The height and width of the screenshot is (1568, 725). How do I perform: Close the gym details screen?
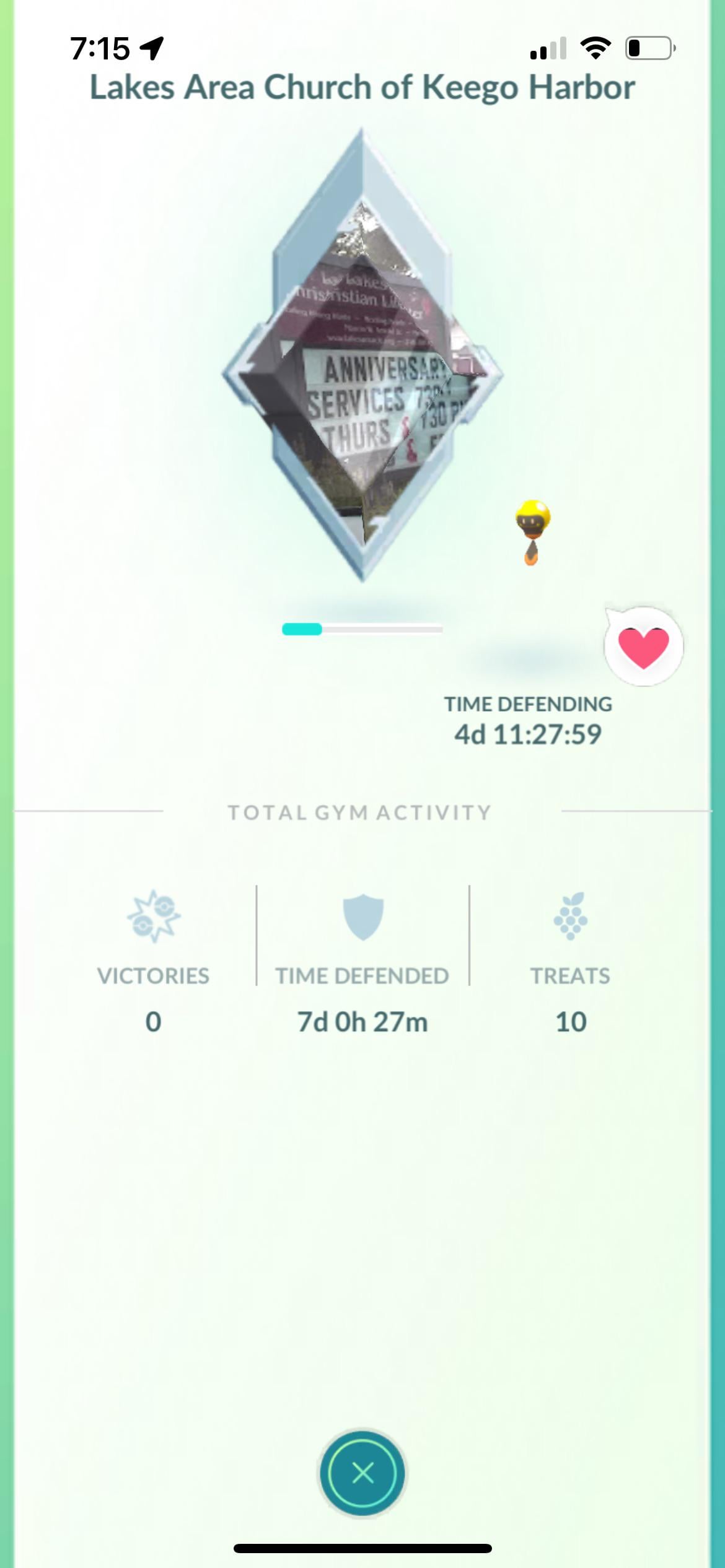coord(362,1473)
